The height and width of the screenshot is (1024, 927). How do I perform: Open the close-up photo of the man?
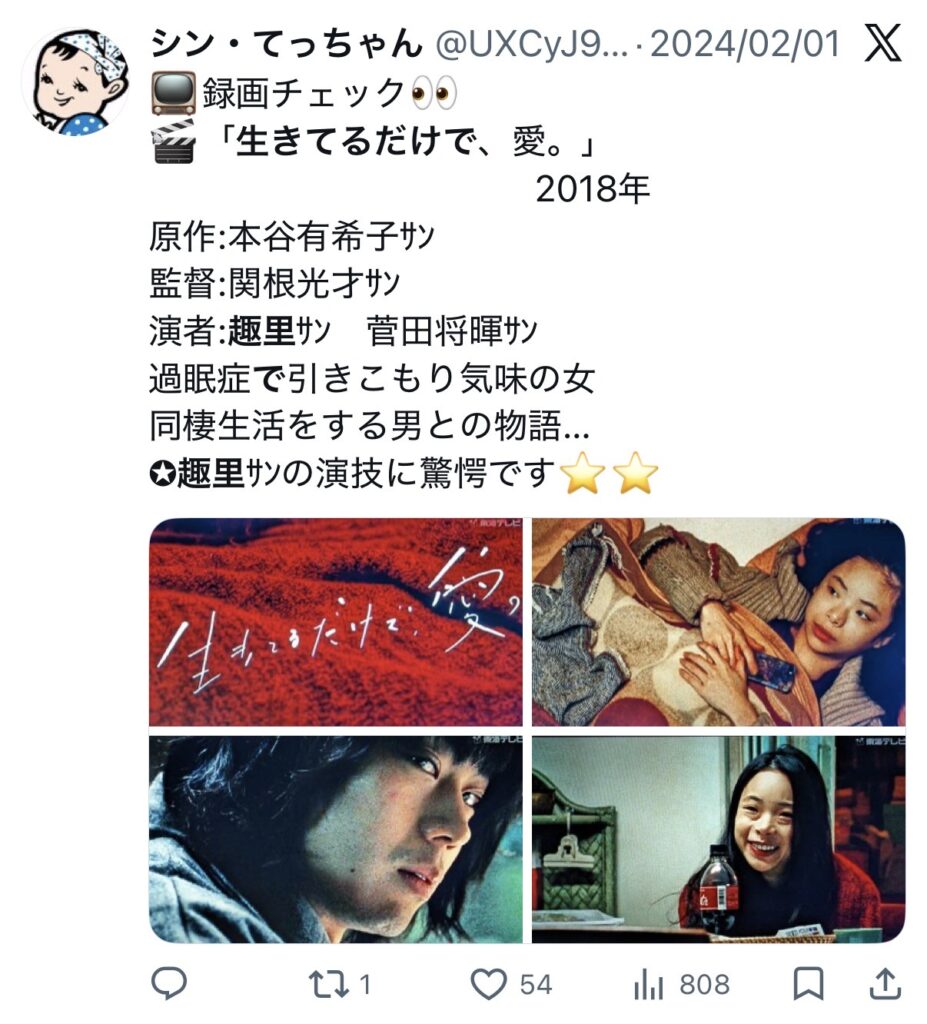[x=336, y=838]
